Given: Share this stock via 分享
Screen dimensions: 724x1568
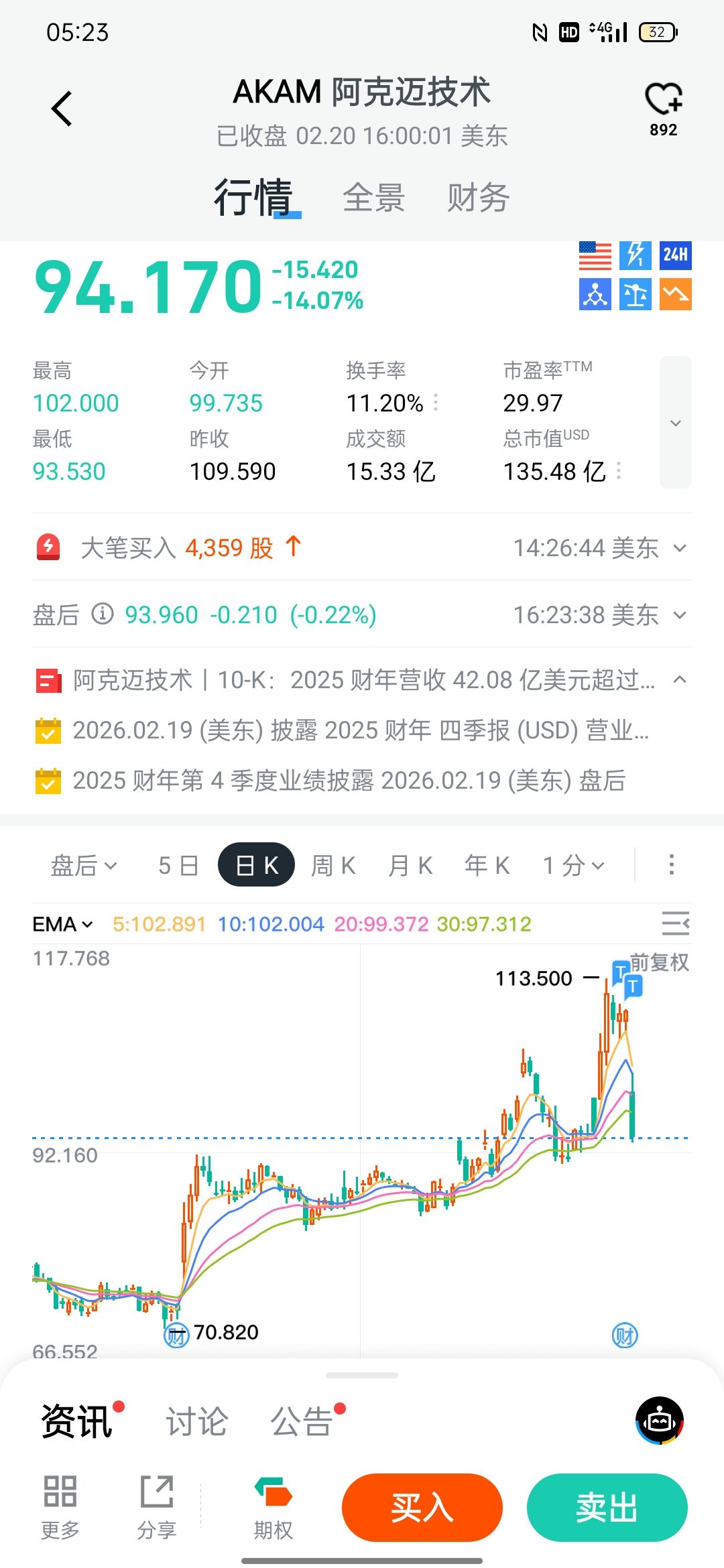Looking at the screenshot, I should point(157,1508).
